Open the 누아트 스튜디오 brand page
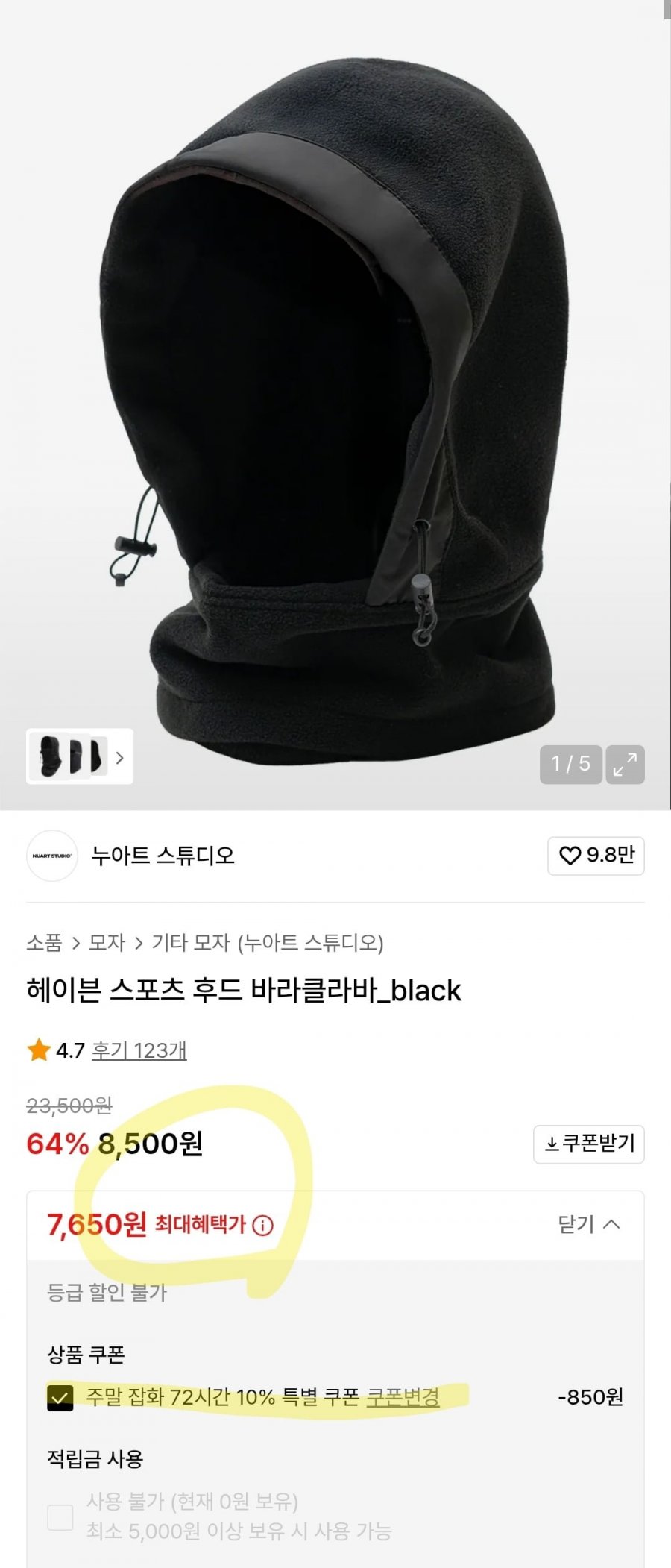The image size is (671, 1568). tap(163, 856)
